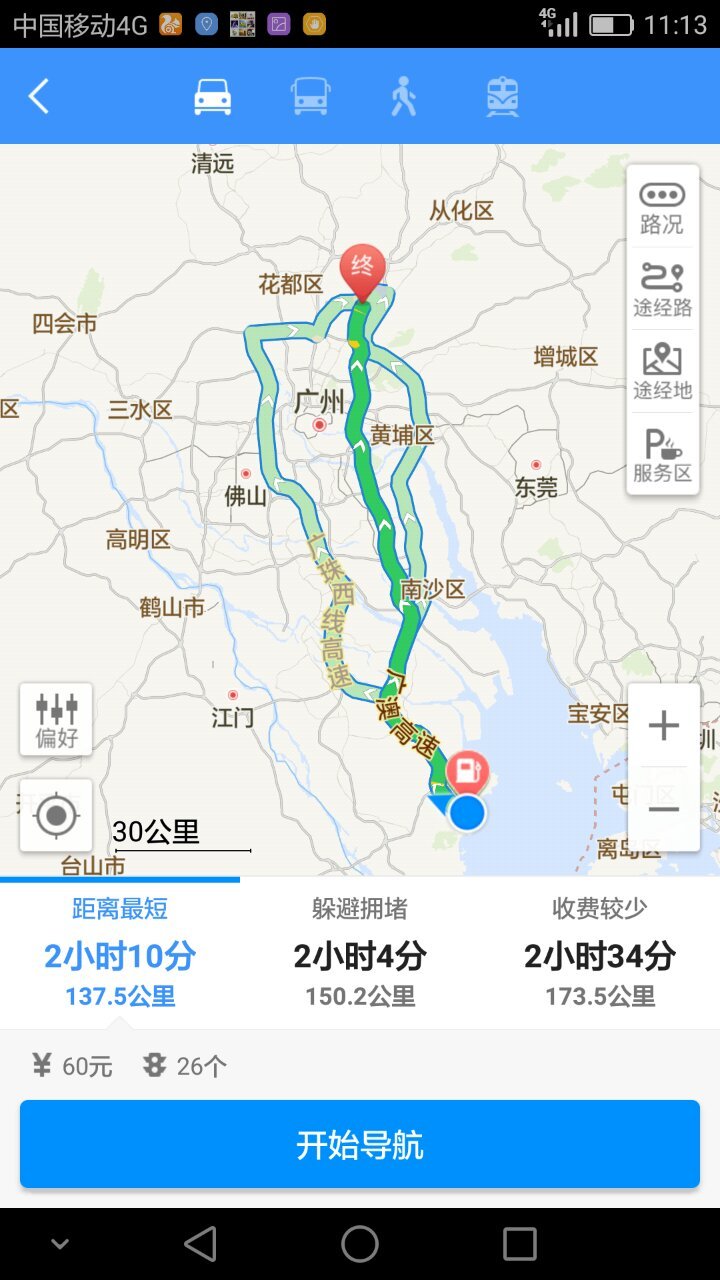Viewport: 720px width, 1280px height.
Task: Zoom out the map
Action: click(x=664, y=809)
